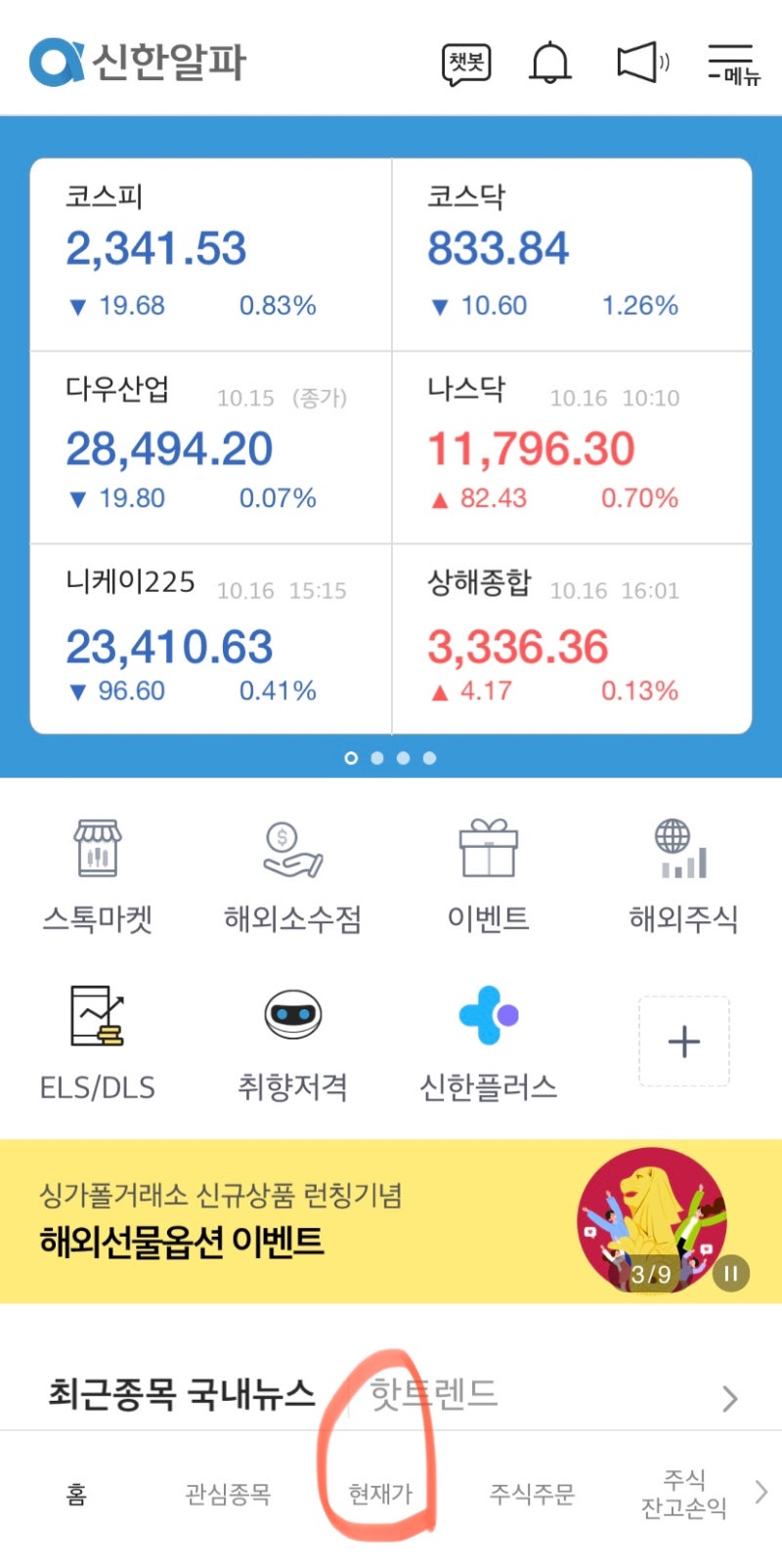Open the 메뉴 hamburger menu

pyautogui.click(x=731, y=61)
